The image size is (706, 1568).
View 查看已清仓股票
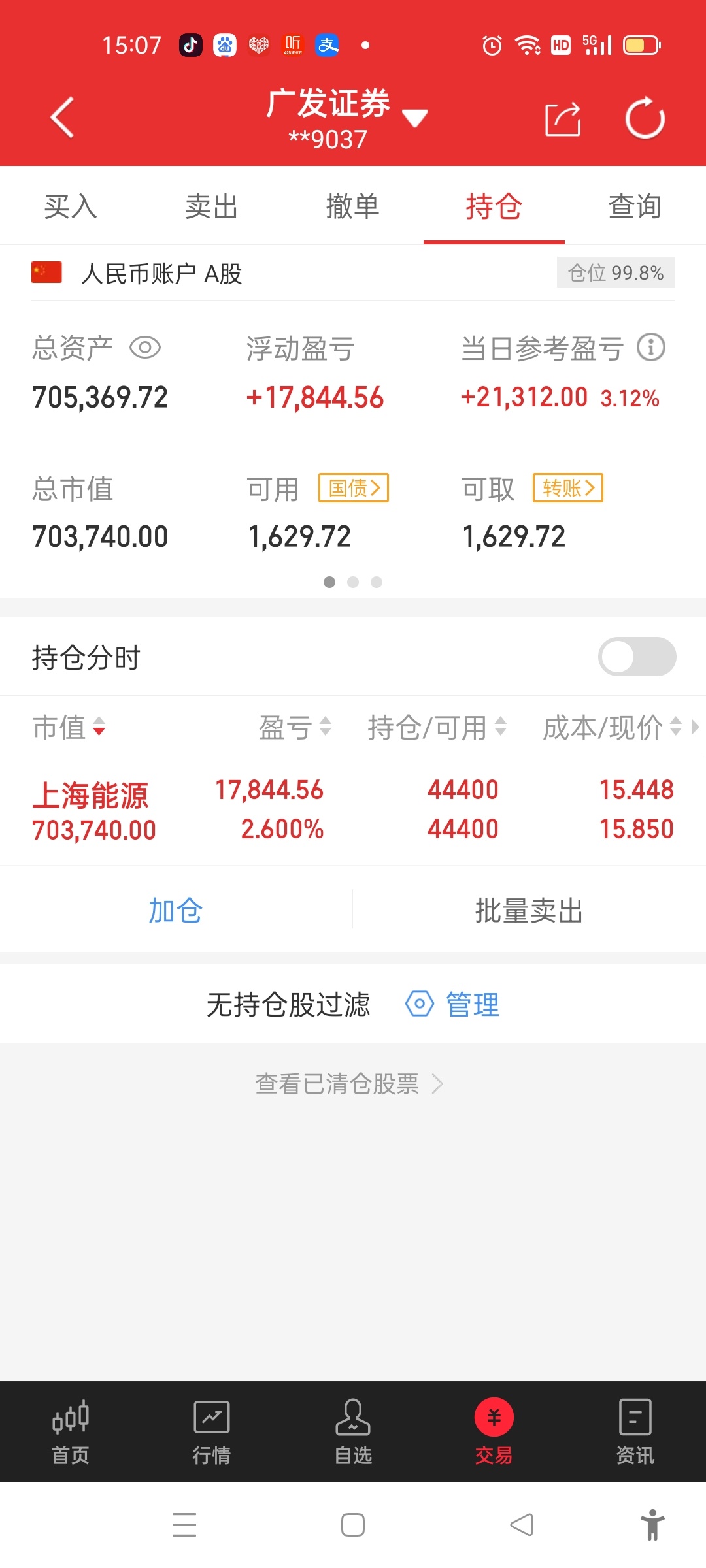pyautogui.click(x=349, y=1084)
